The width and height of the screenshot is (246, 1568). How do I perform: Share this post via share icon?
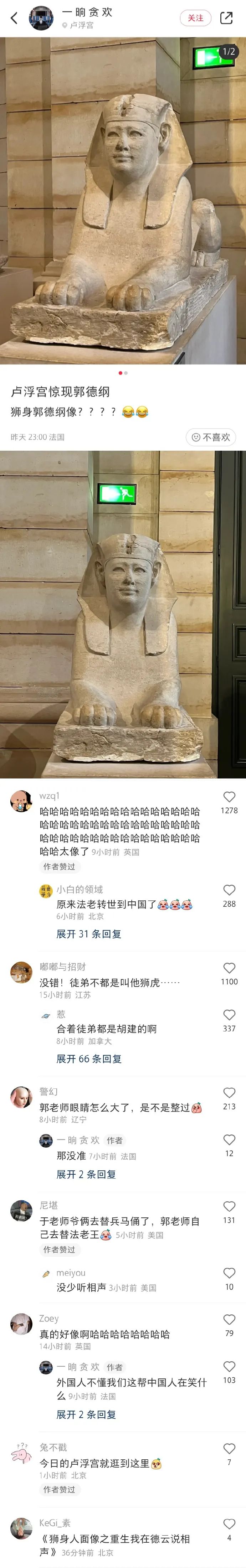[226, 18]
